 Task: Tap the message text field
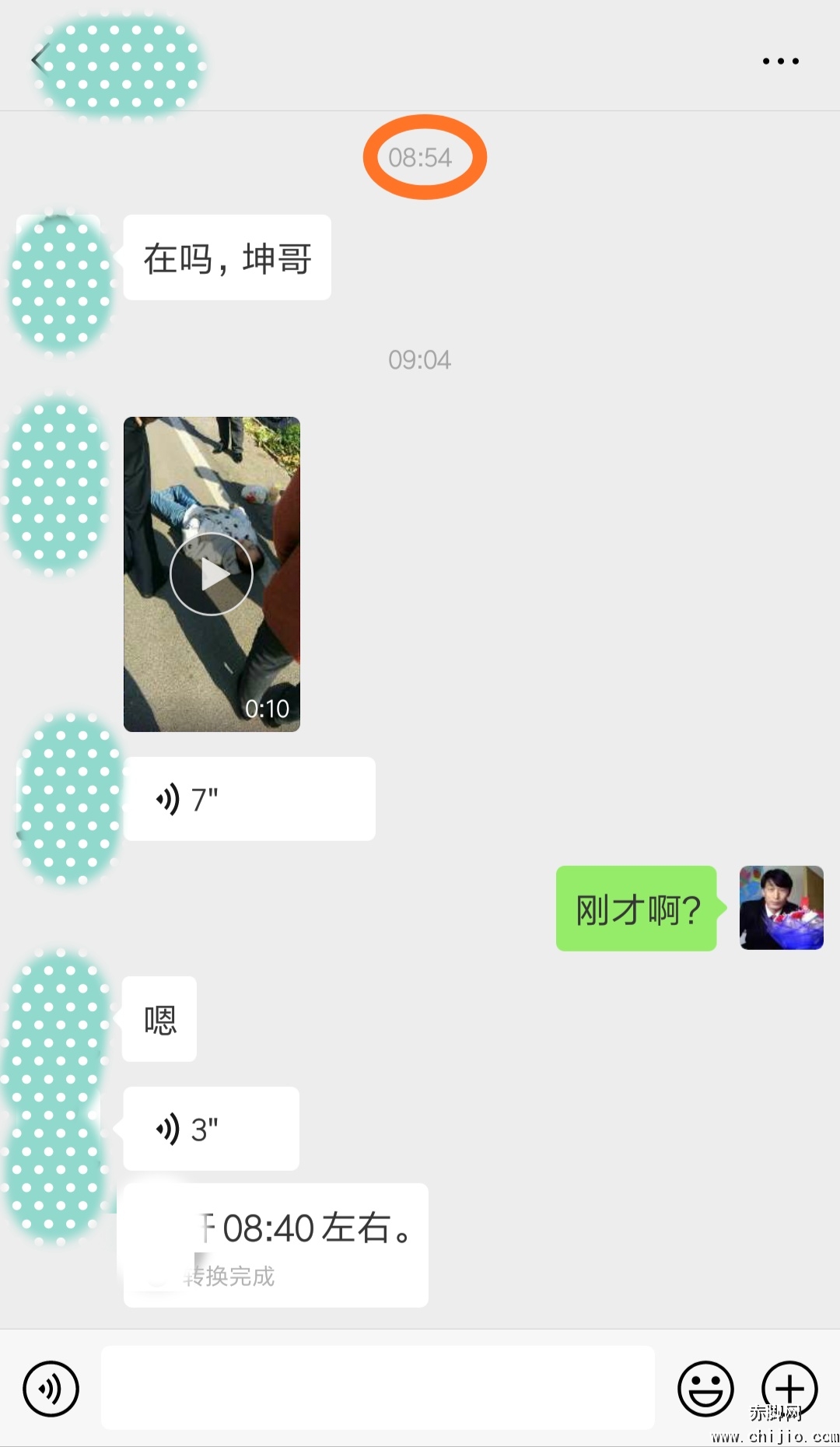click(378, 1389)
